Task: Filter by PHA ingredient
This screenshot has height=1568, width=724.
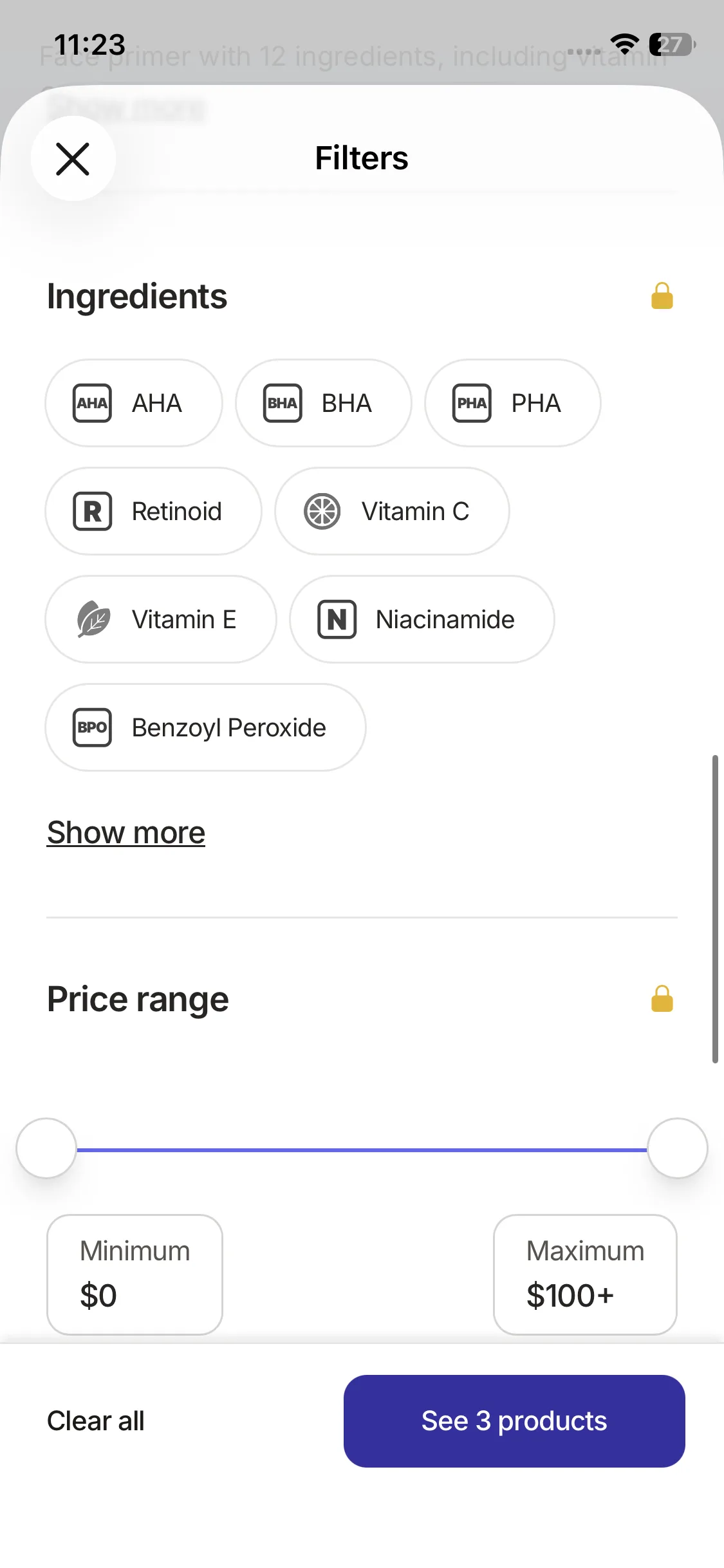Action: [512, 404]
